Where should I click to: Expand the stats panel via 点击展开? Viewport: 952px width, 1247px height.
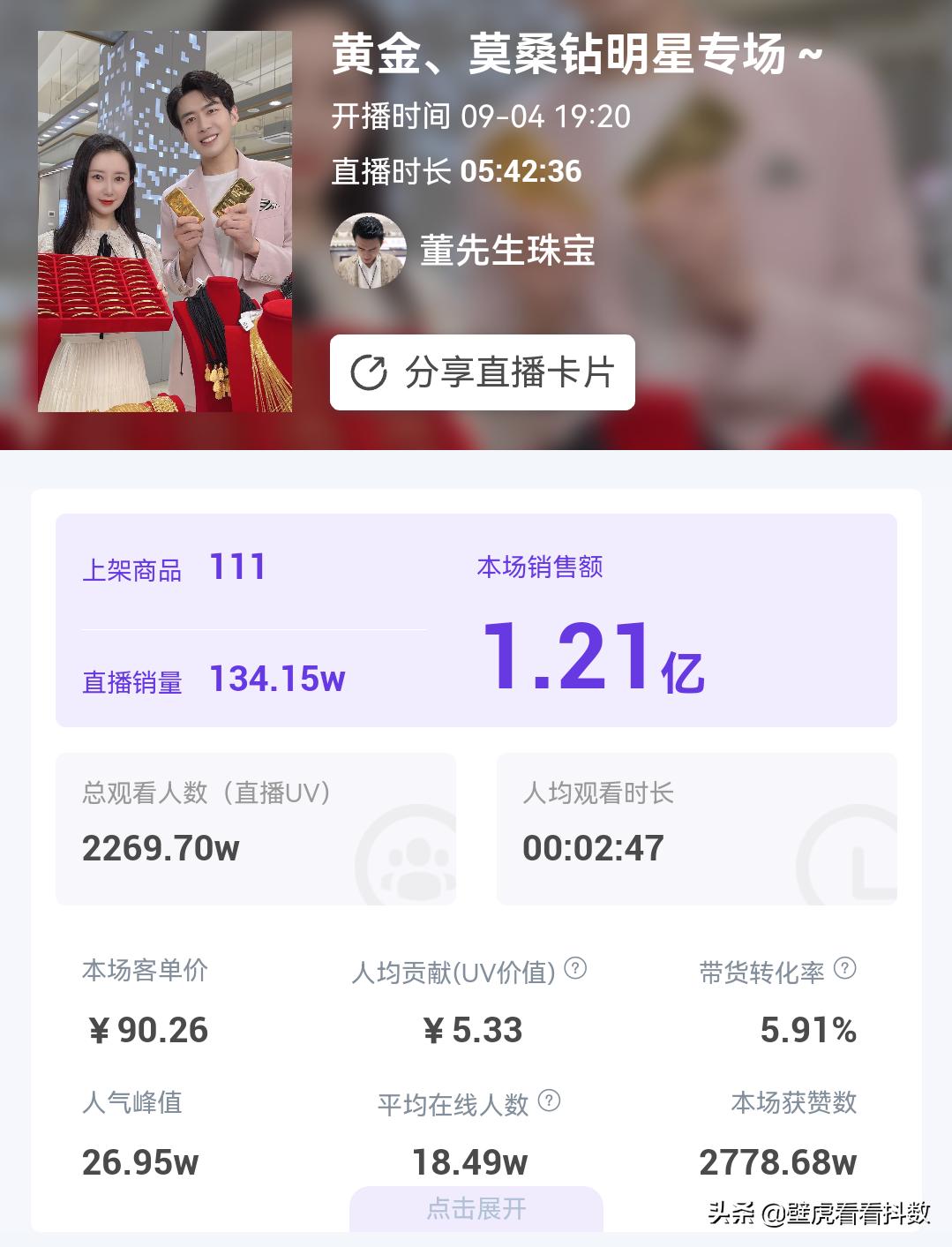coord(475,1210)
